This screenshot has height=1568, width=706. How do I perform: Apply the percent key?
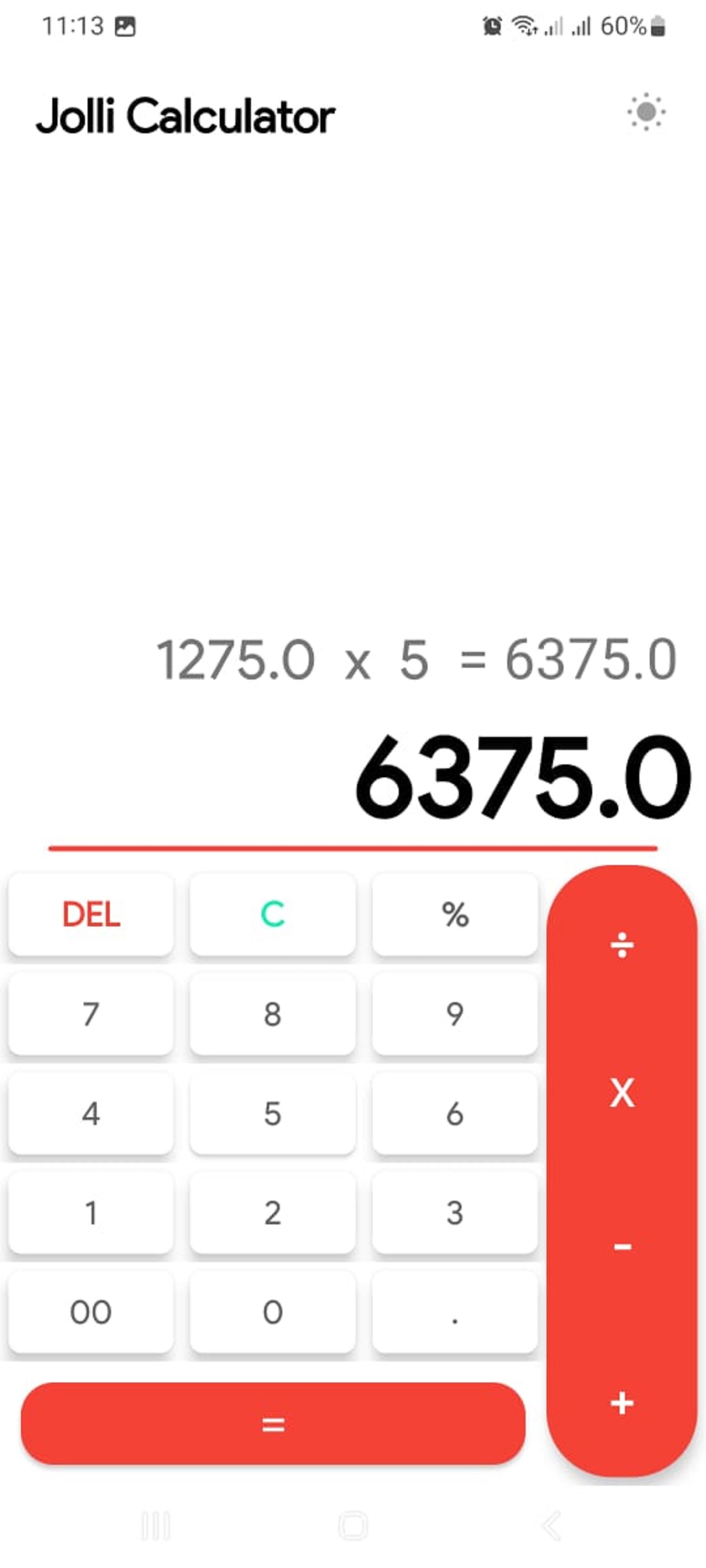(x=455, y=914)
